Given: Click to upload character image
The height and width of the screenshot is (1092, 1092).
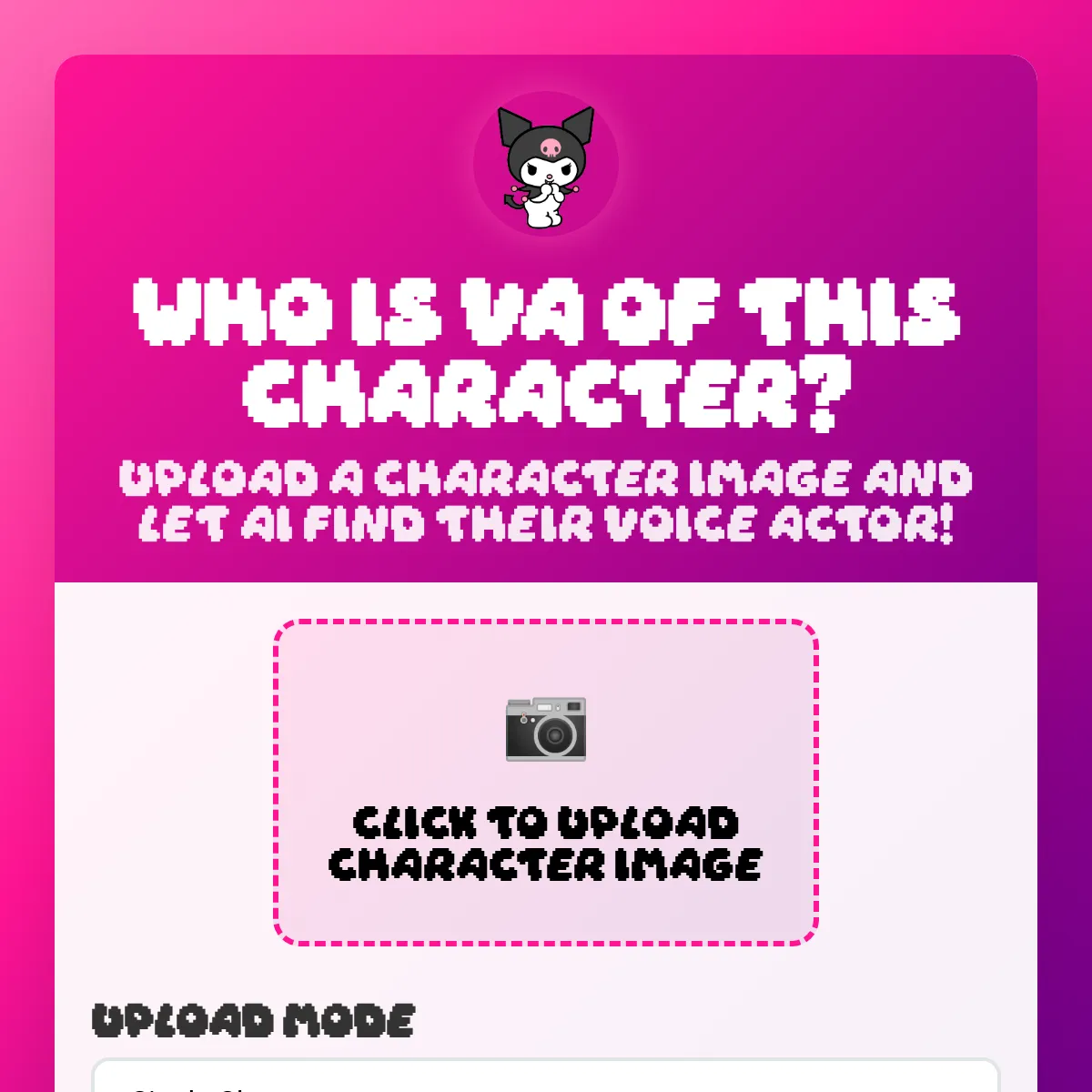Looking at the screenshot, I should point(546,783).
